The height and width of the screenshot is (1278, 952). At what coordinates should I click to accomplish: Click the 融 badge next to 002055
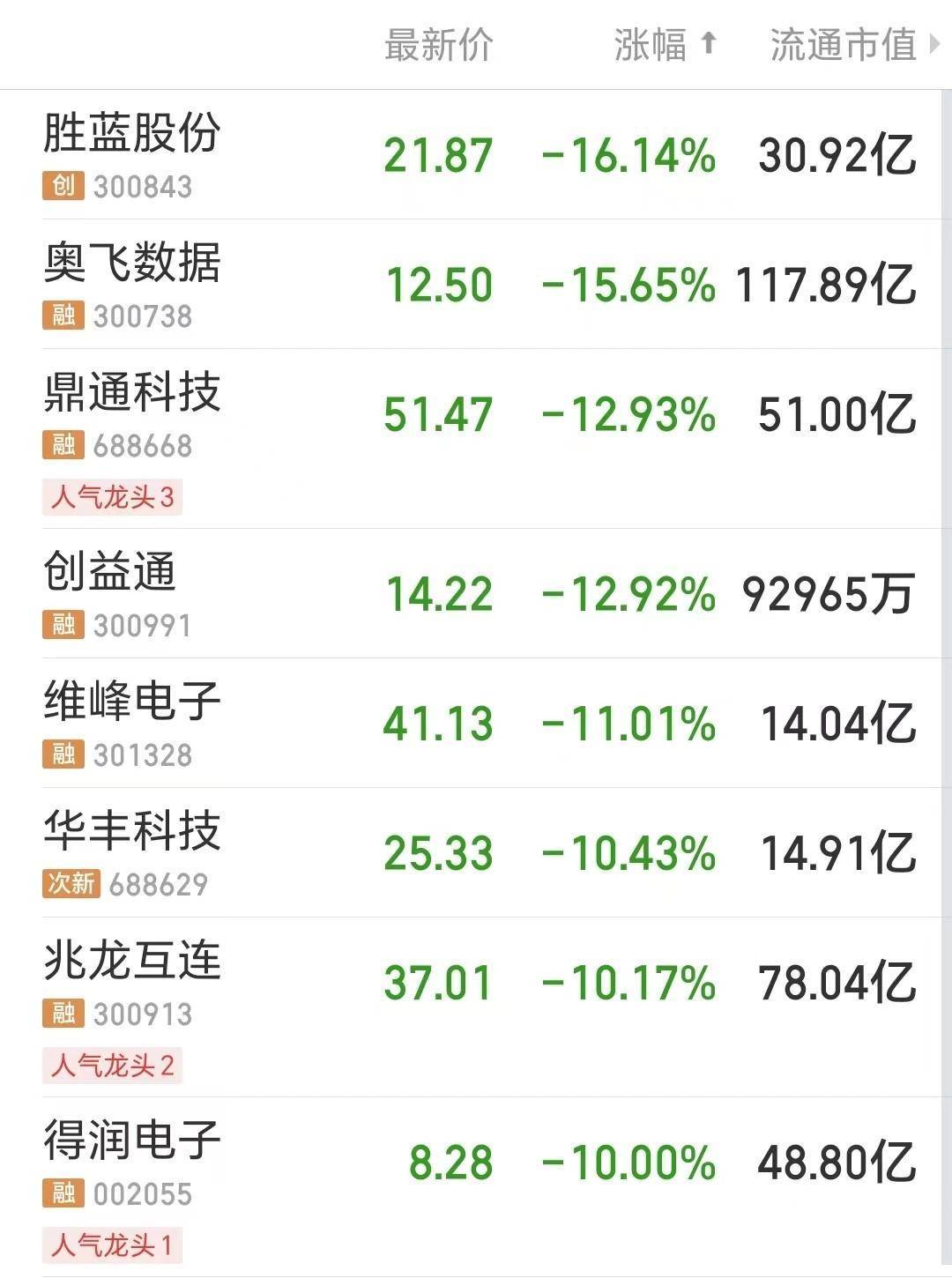click(63, 1194)
